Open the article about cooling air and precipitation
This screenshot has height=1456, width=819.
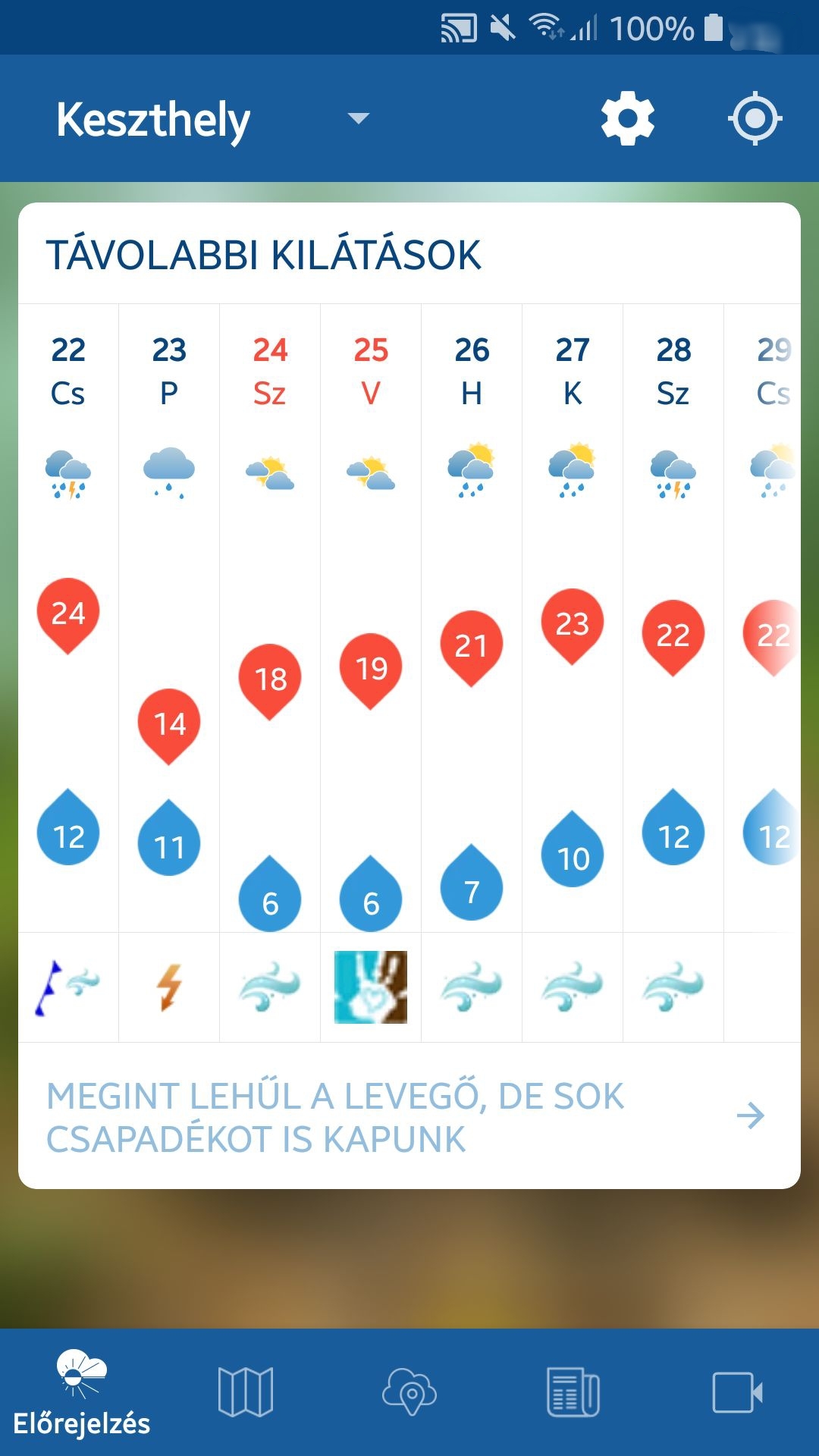[409, 1116]
